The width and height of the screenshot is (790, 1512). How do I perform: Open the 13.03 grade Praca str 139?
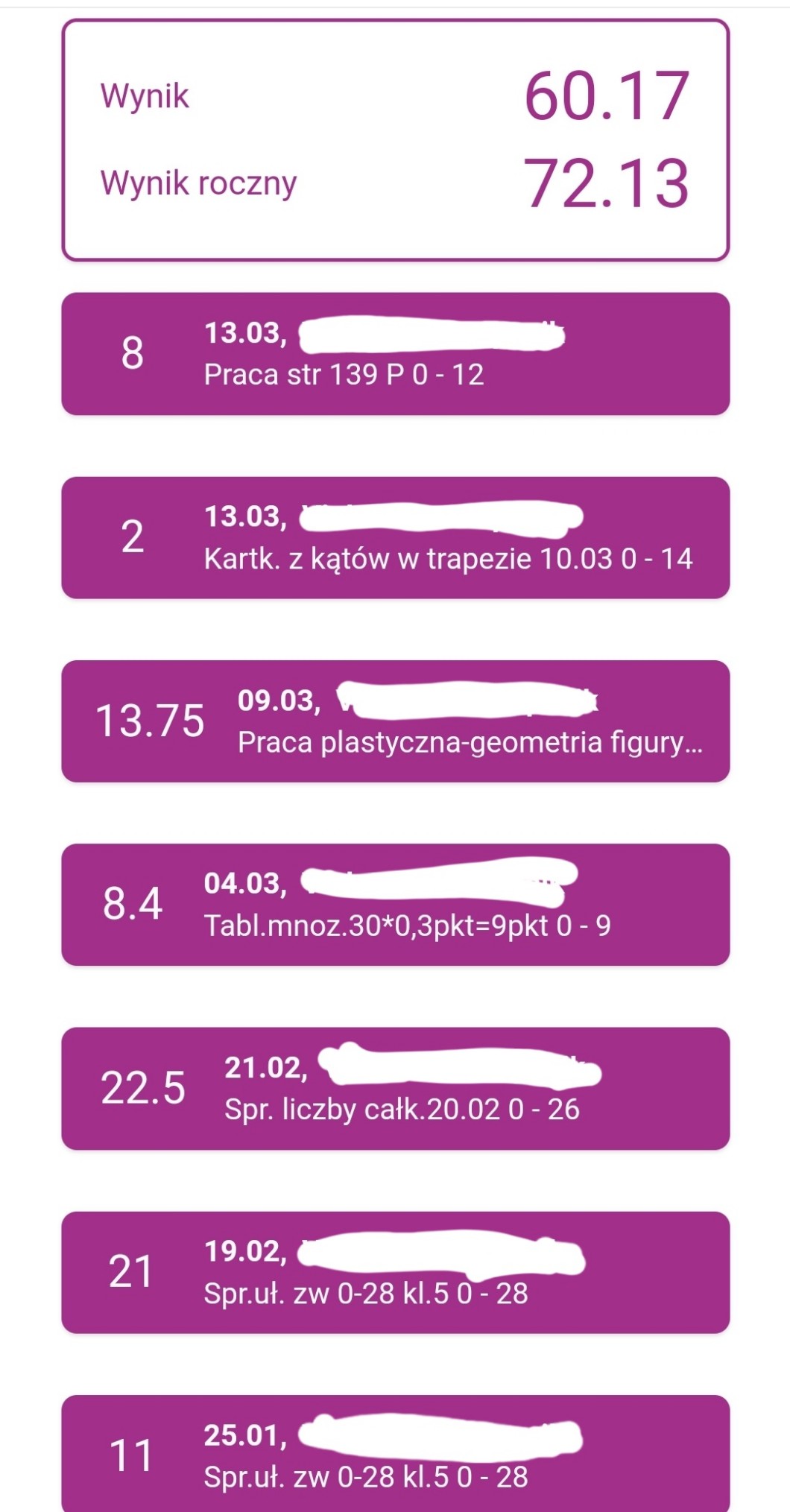point(395,354)
